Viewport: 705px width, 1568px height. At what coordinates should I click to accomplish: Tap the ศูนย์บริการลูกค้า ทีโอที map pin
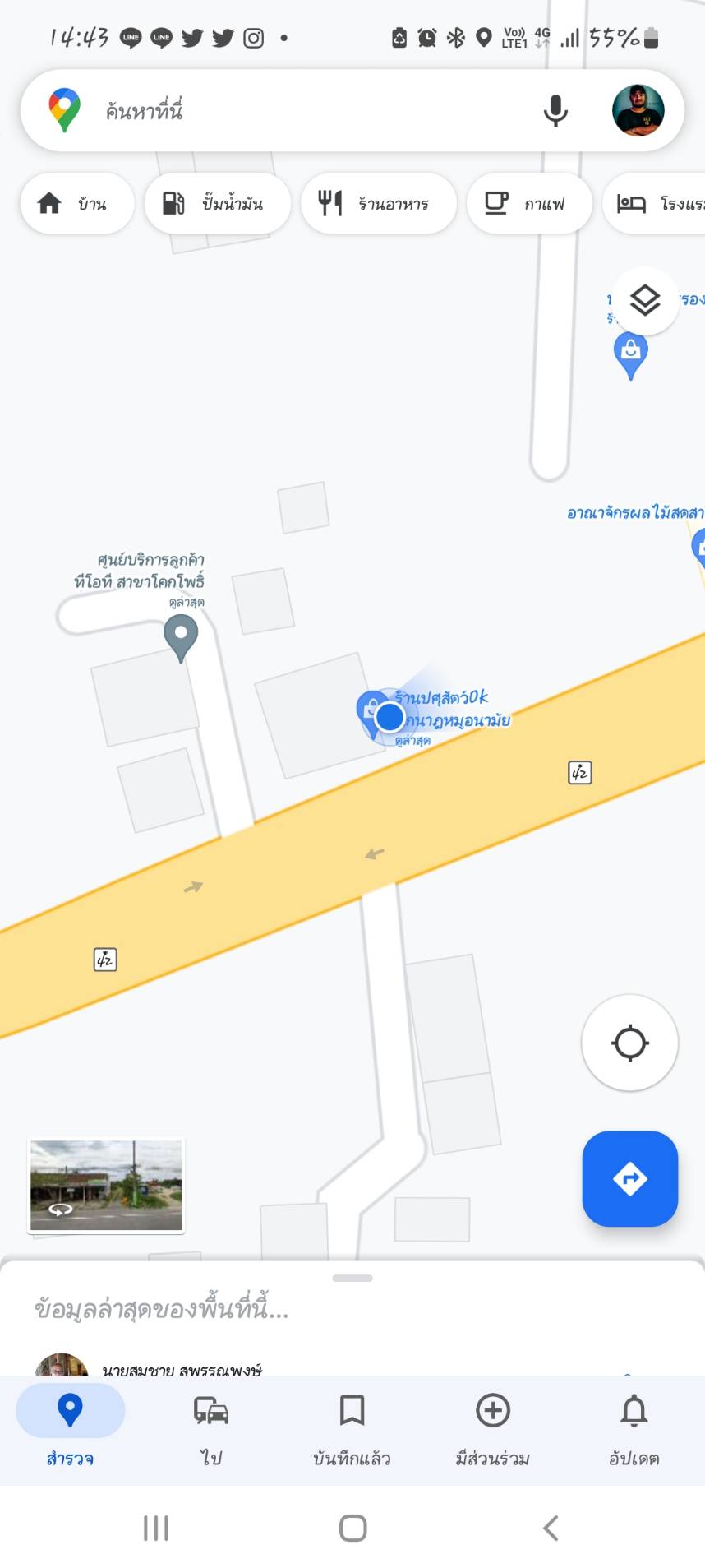[x=181, y=639]
